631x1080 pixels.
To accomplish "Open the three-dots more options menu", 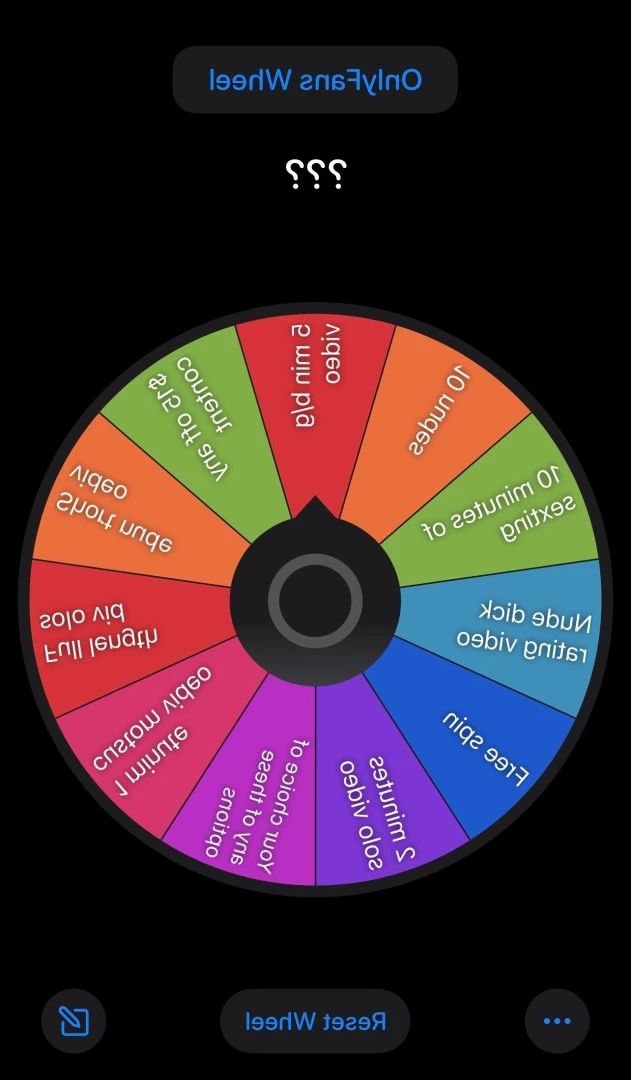I will coord(557,1021).
